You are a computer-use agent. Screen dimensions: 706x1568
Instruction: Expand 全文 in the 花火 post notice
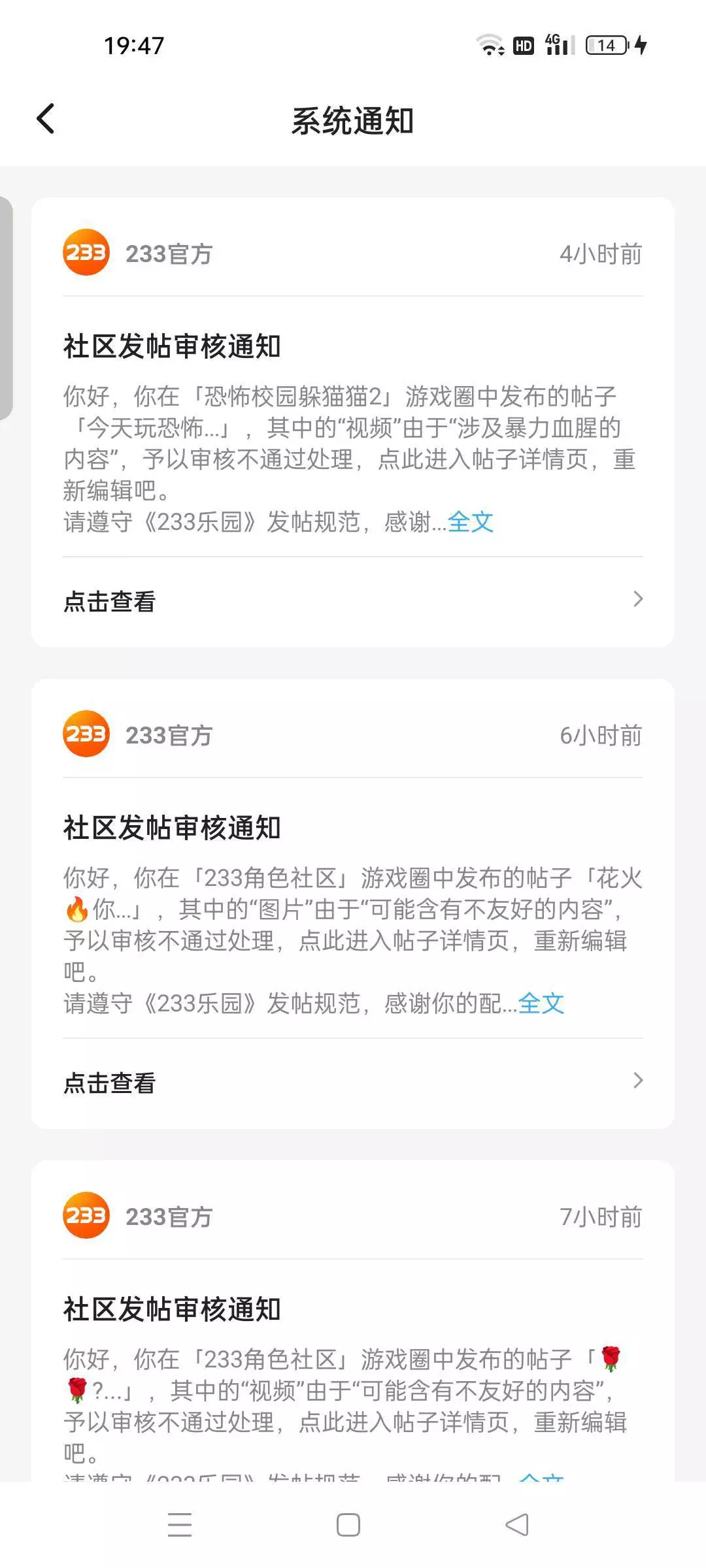(x=541, y=1004)
